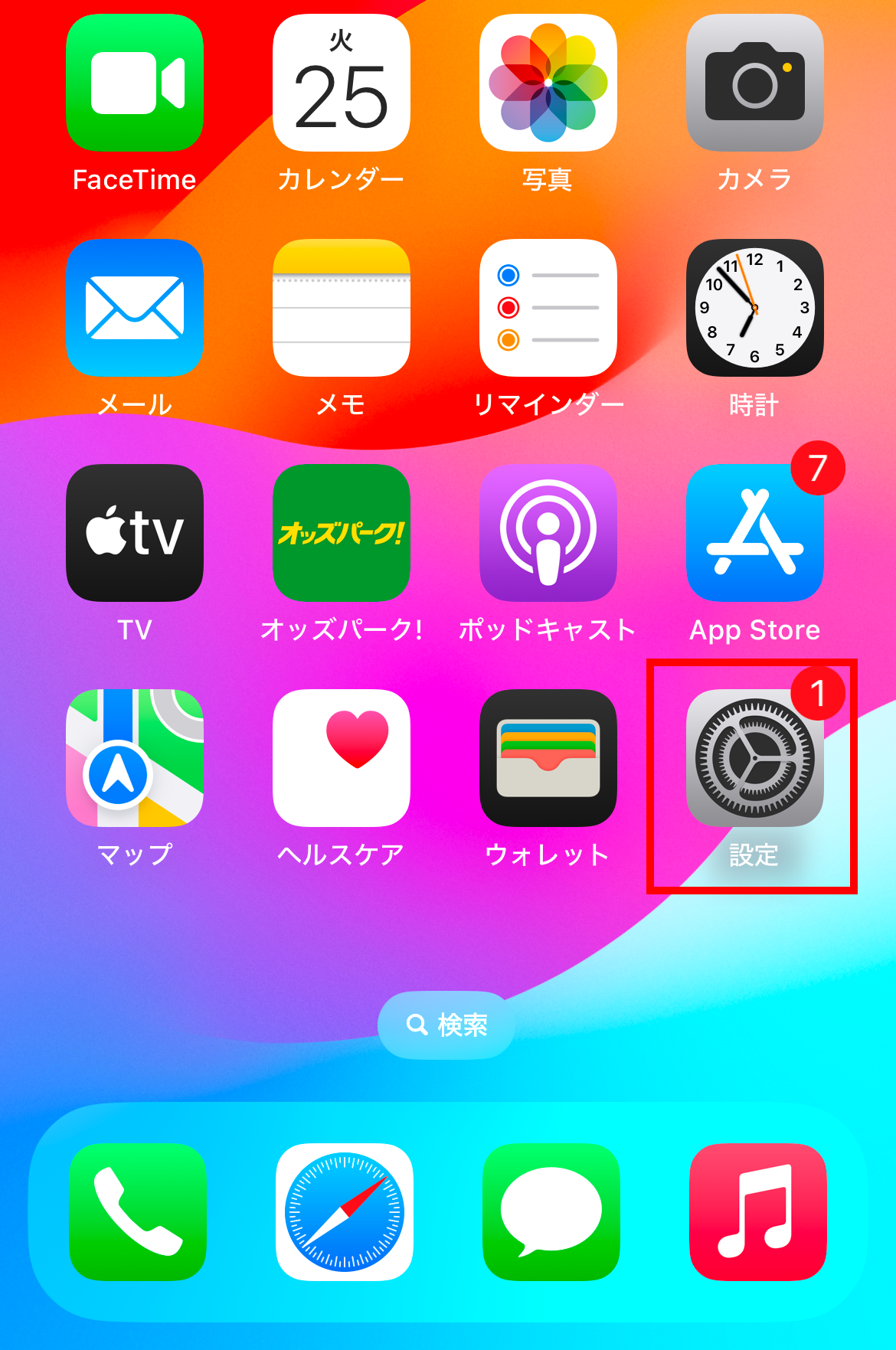Open the ヘルスケア app
The height and width of the screenshot is (1350, 896).
[342, 758]
